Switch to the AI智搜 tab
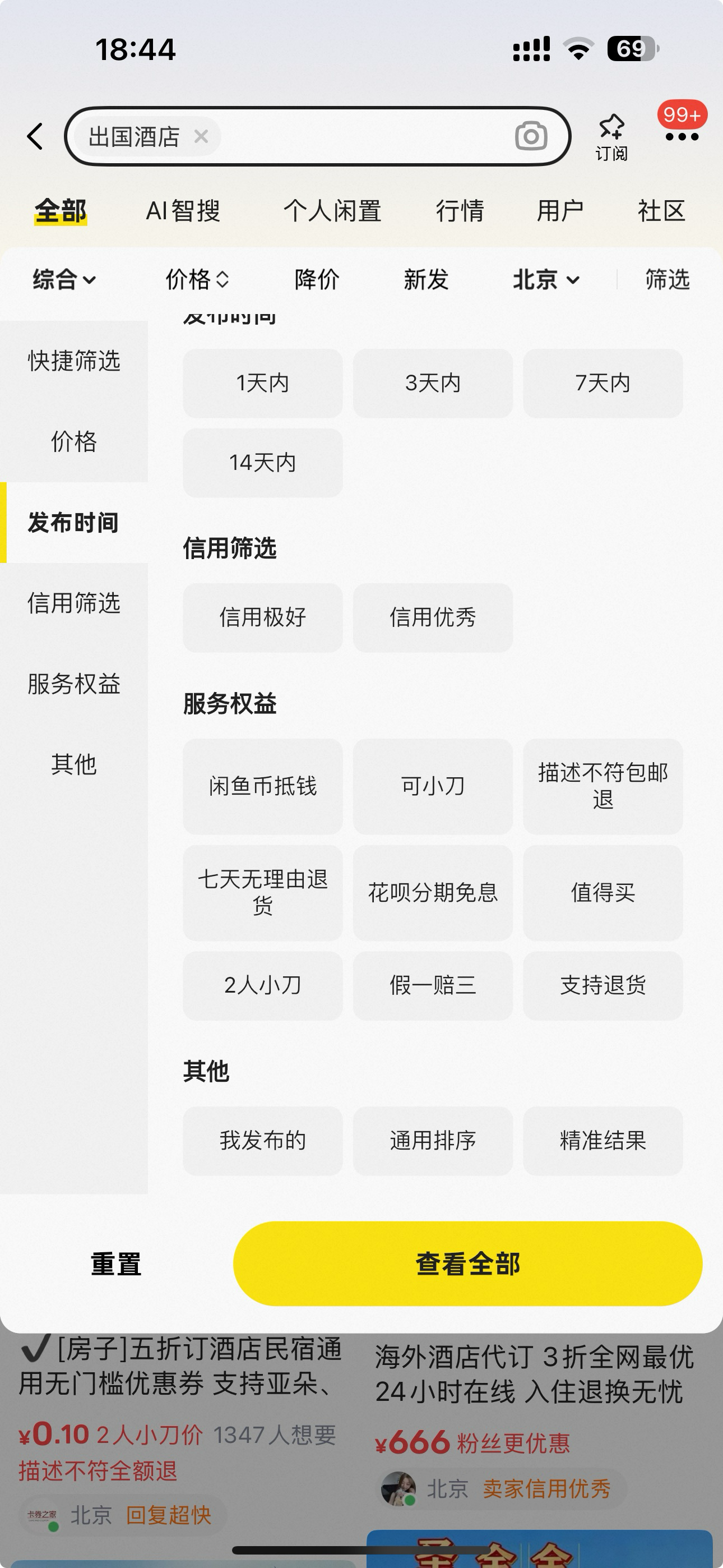Viewport: 723px width, 1568px height. pos(183,211)
